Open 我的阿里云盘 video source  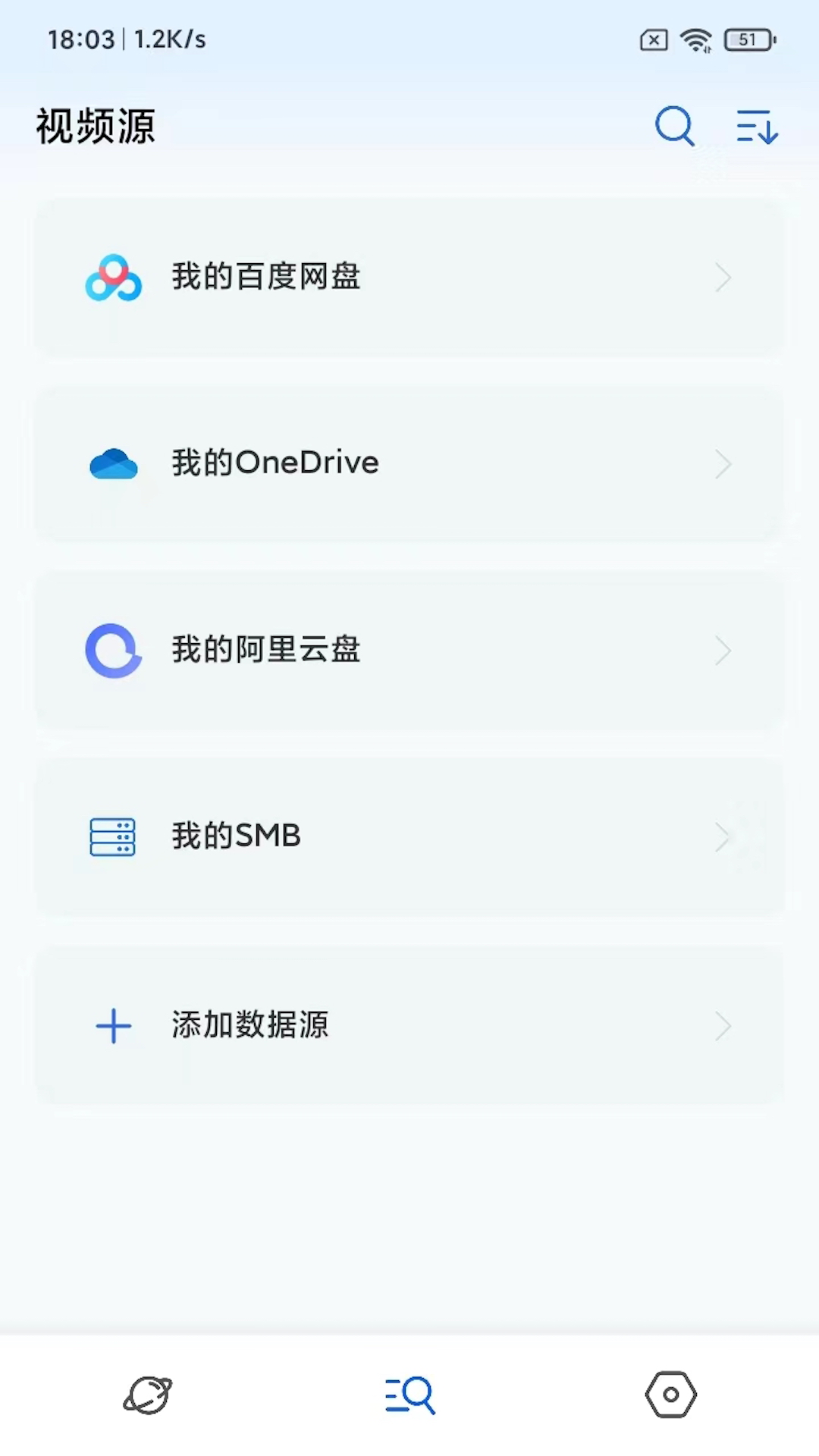pyautogui.click(x=409, y=650)
